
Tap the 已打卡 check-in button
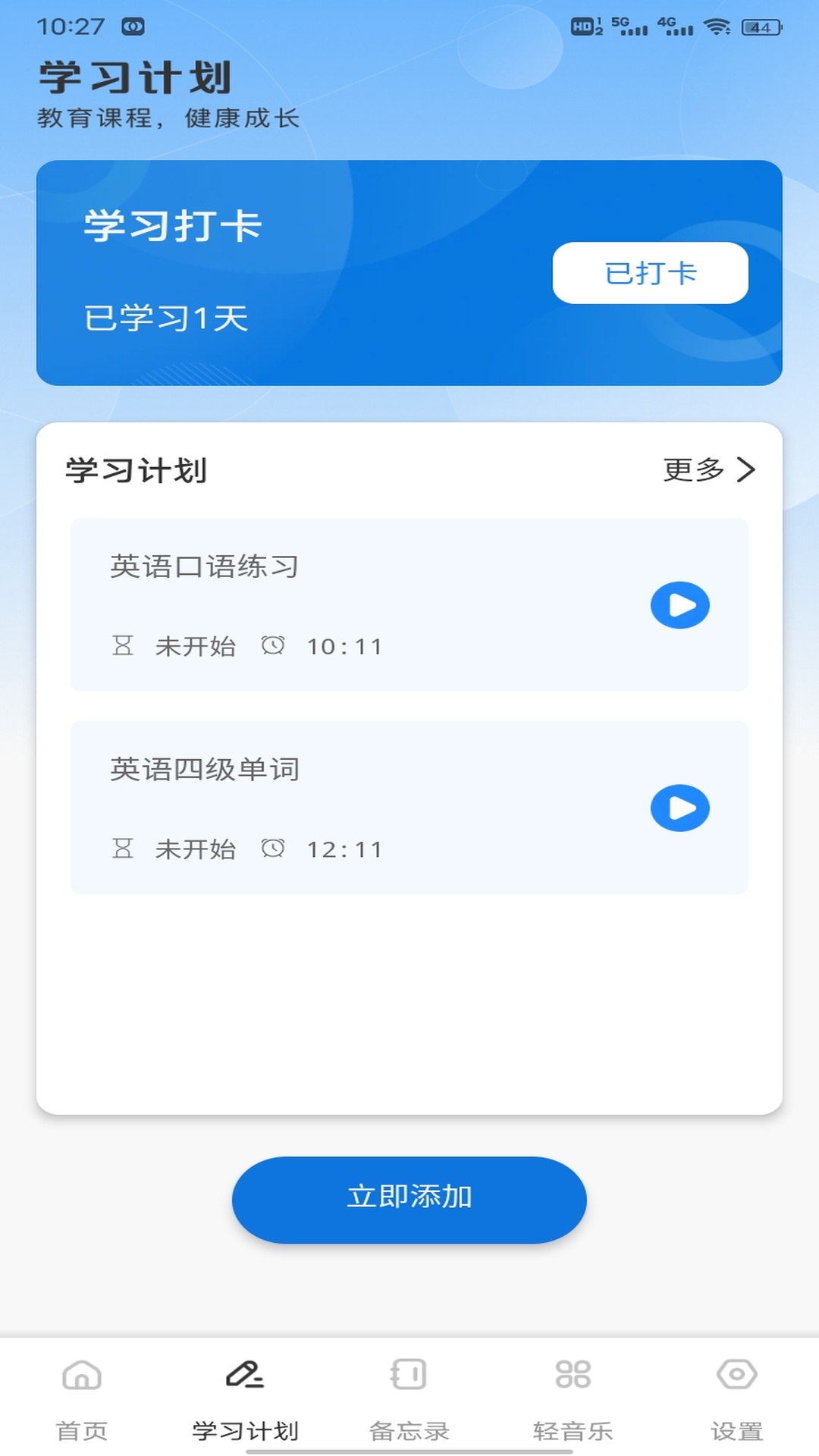[x=650, y=274]
